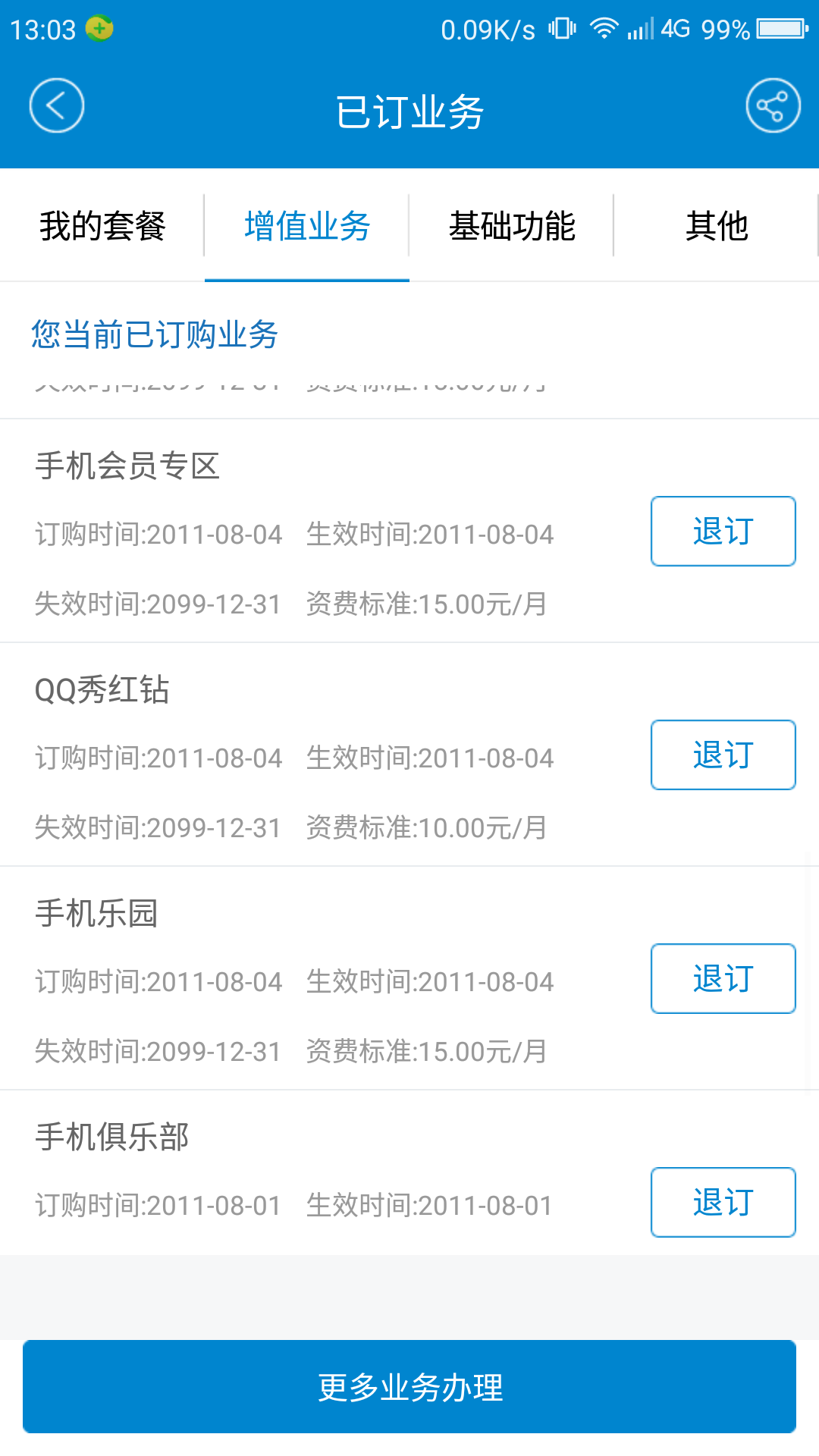The width and height of the screenshot is (819, 1456).
Task: Switch to the 我的套餐 tab
Action: [x=102, y=226]
